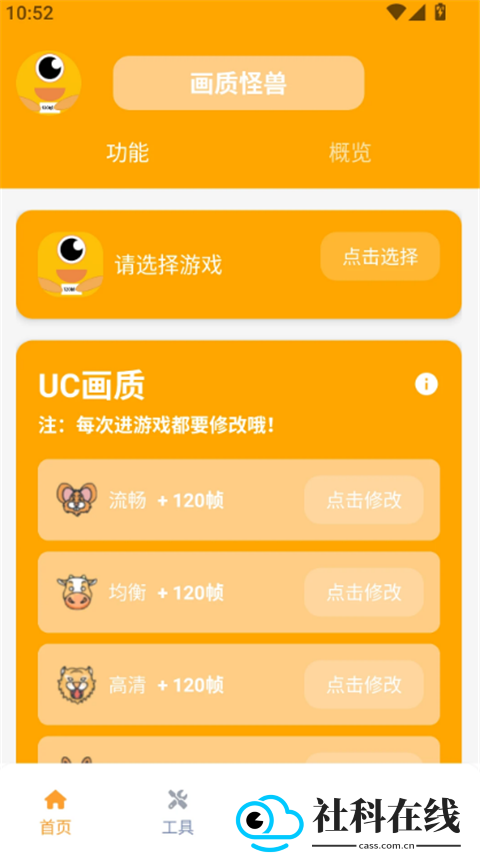Tap 点击修改 for 高清 +120帧
The image size is (480, 861).
click(x=364, y=684)
